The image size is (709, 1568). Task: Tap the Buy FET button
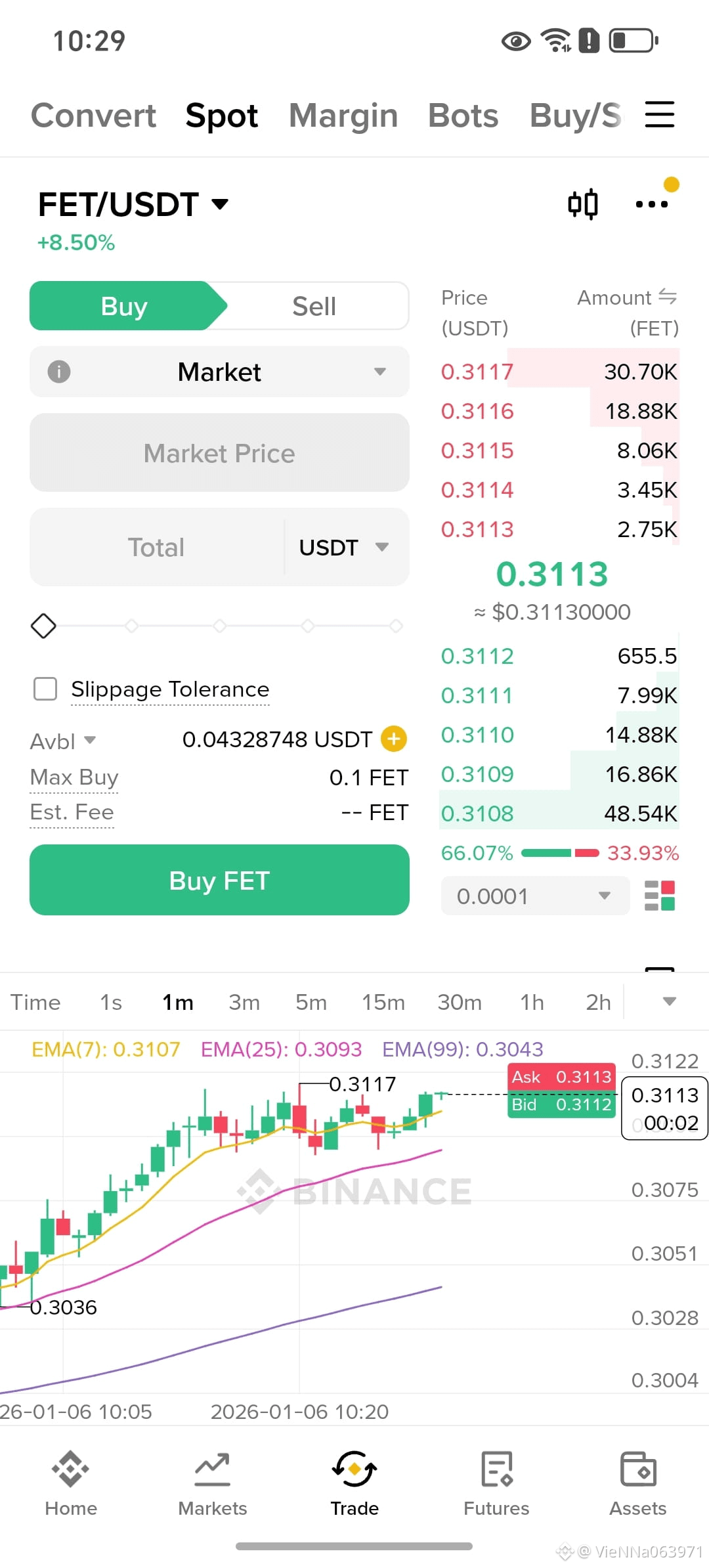(219, 880)
